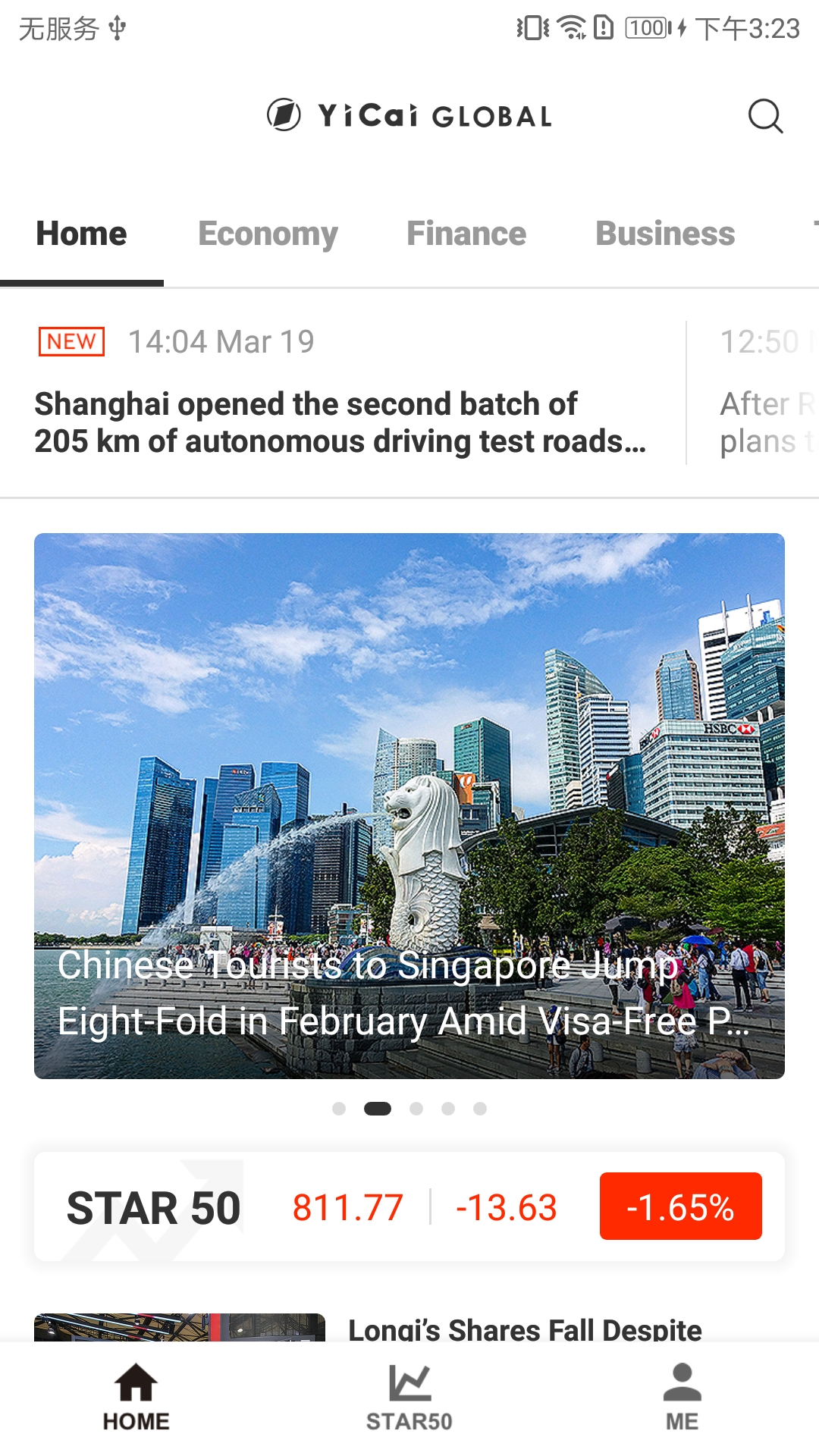Select the Finance tab
The width and height of the screenshot is (819, 1456).
point(466,234)
